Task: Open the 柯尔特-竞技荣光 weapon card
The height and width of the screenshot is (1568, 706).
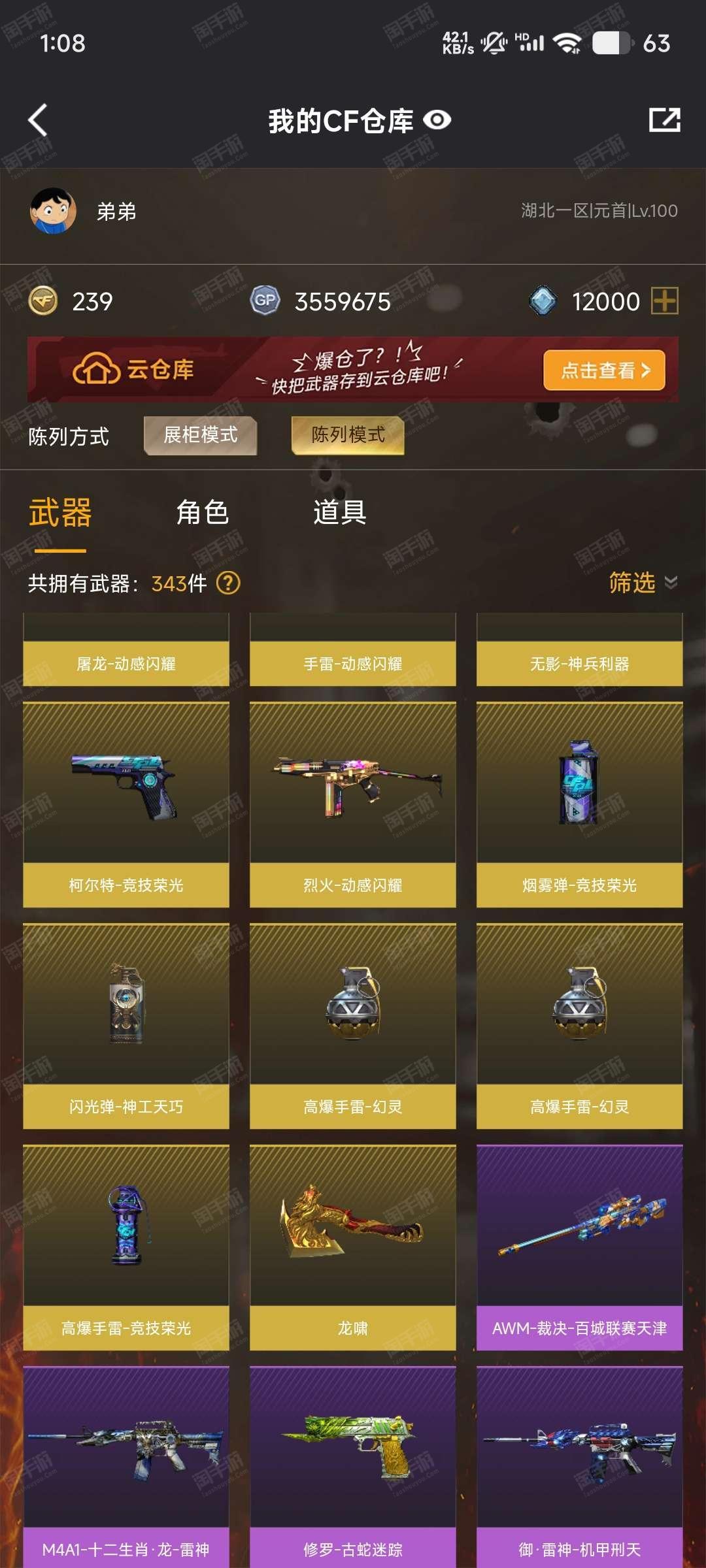Action: (x=126, y=804)
